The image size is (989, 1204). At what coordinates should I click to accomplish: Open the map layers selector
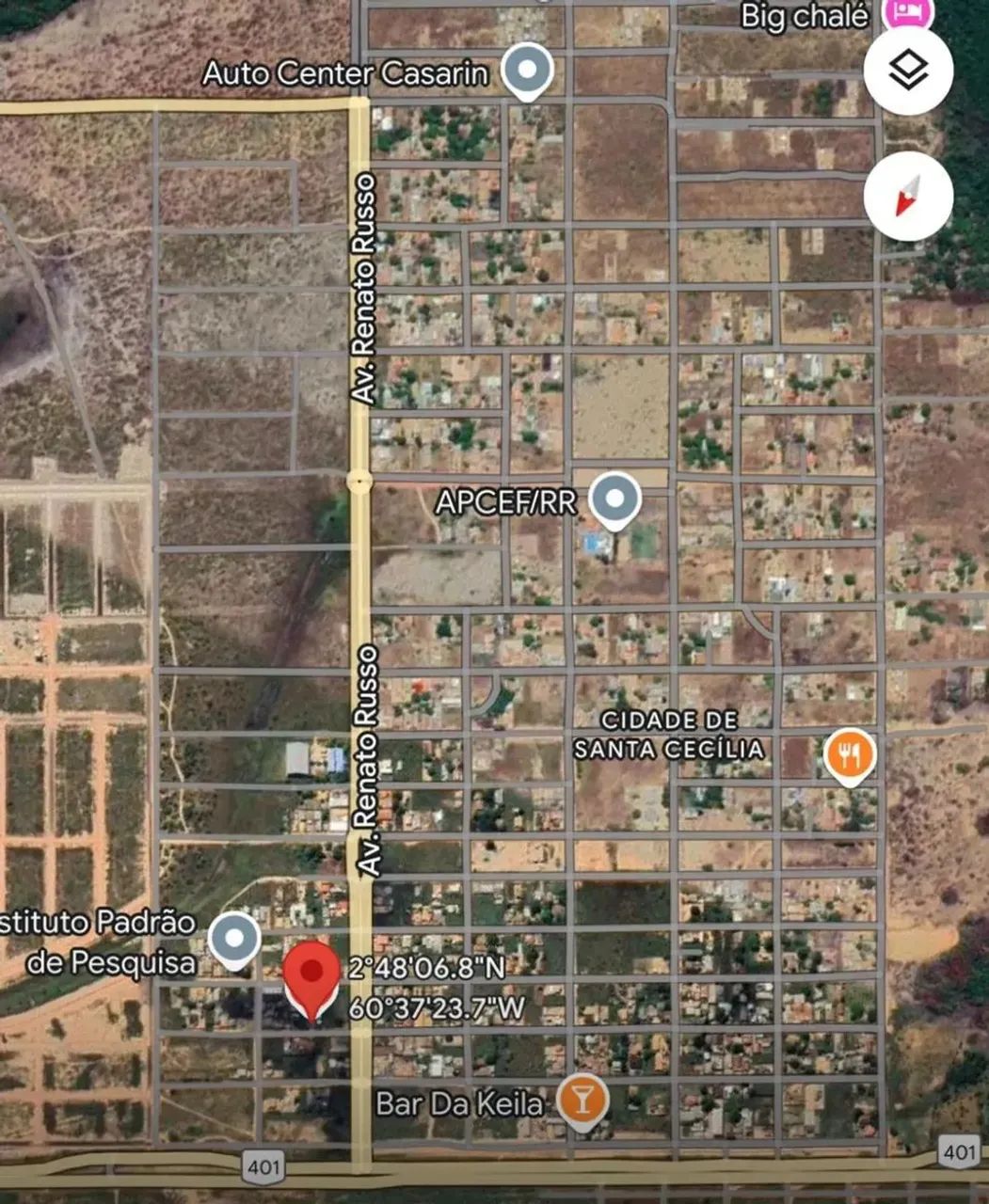(908, 71)
